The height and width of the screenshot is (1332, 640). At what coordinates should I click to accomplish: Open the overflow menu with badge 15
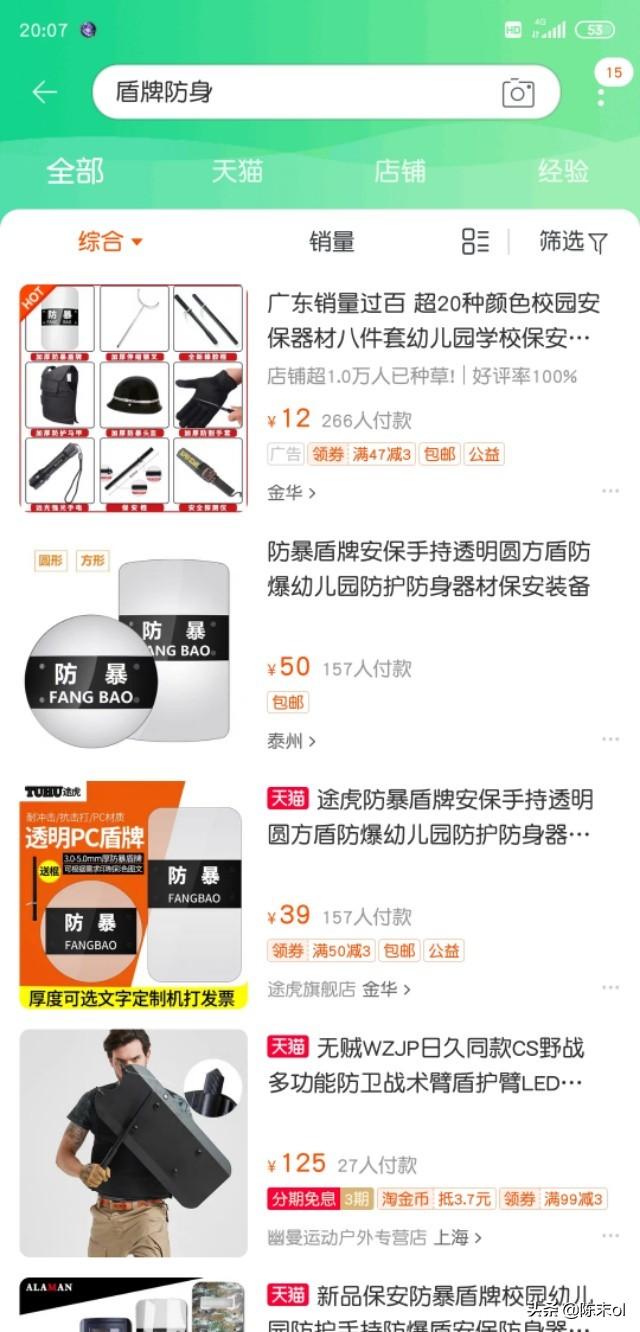[601, 95]
